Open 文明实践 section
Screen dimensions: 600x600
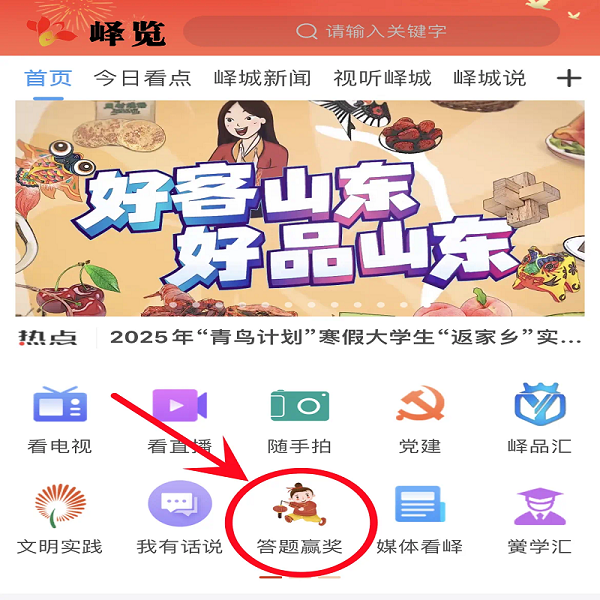pos(60,518)
